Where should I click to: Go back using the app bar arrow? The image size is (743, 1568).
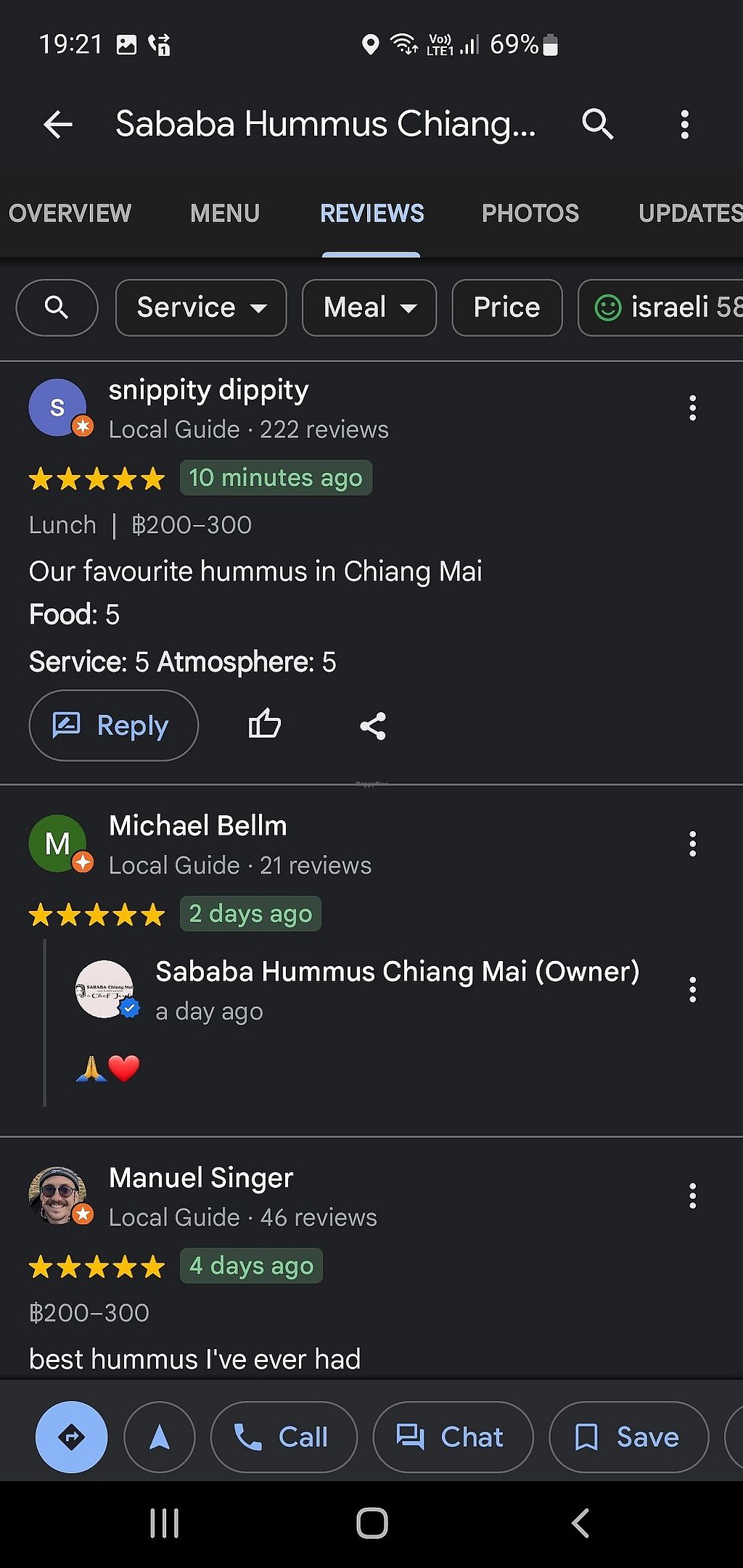58,125
